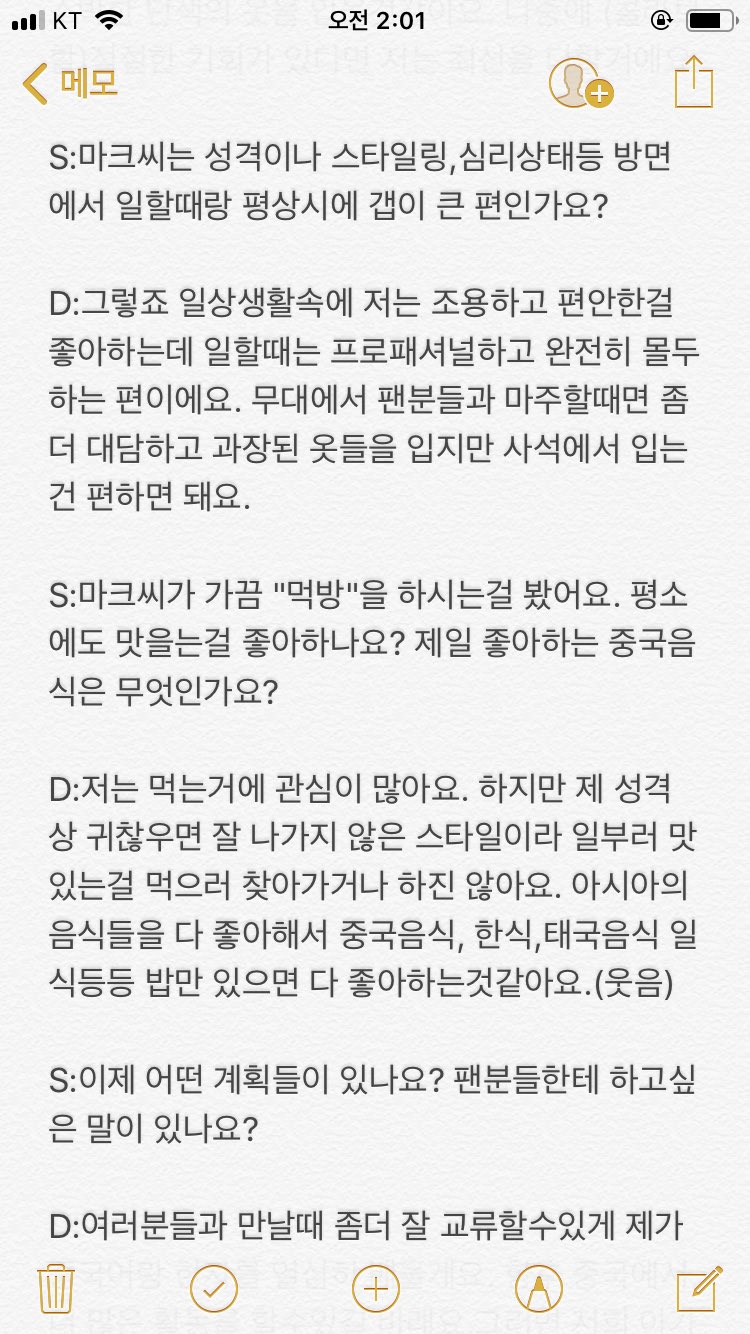The width and height of the screenshot is (750, 1334).
Task: Open the share sheet
Action: [x=693, y=82]
